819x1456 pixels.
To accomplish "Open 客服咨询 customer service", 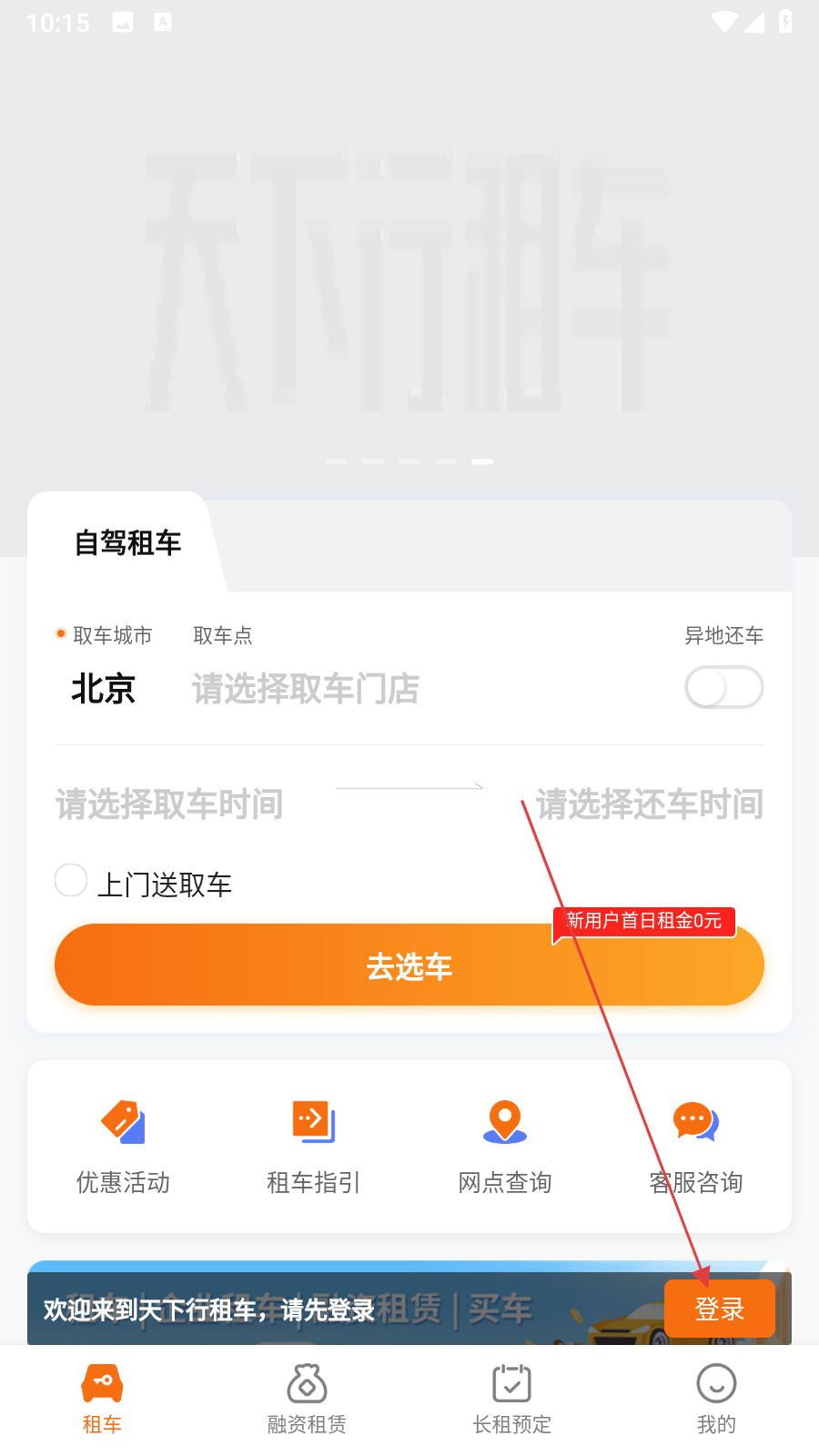I will point(696,1145).
